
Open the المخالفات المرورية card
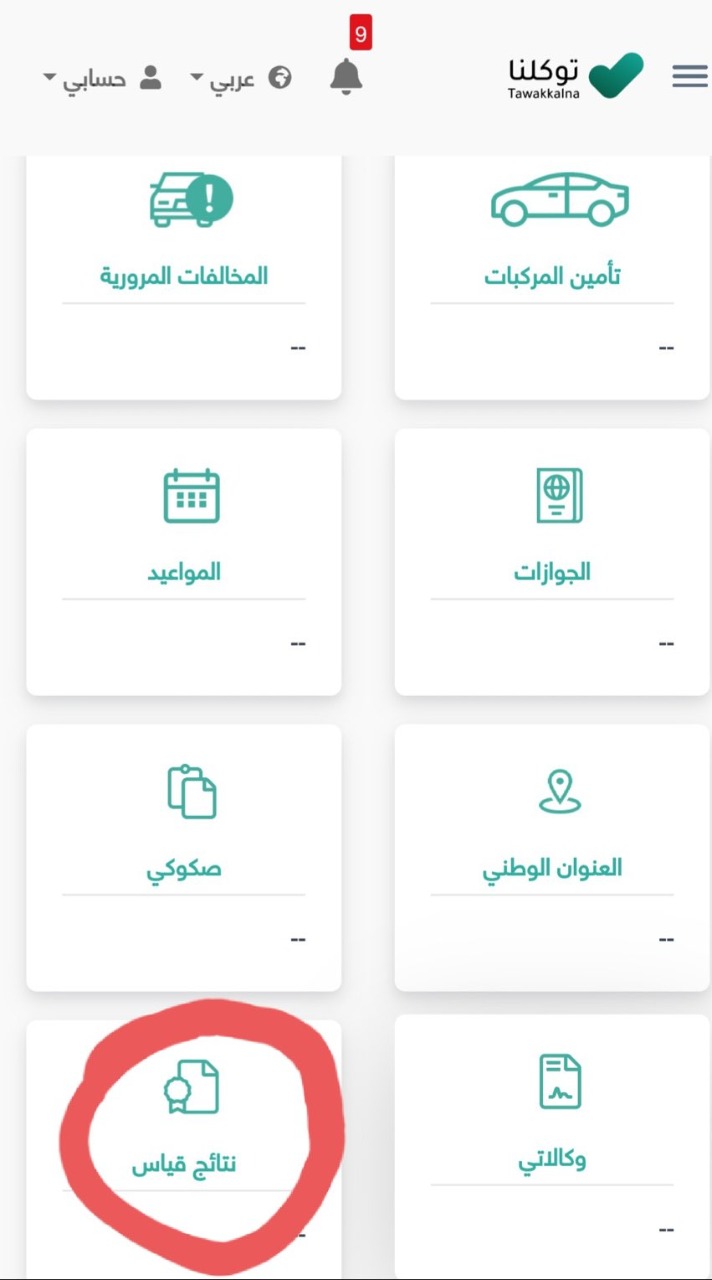coord(184,277)
